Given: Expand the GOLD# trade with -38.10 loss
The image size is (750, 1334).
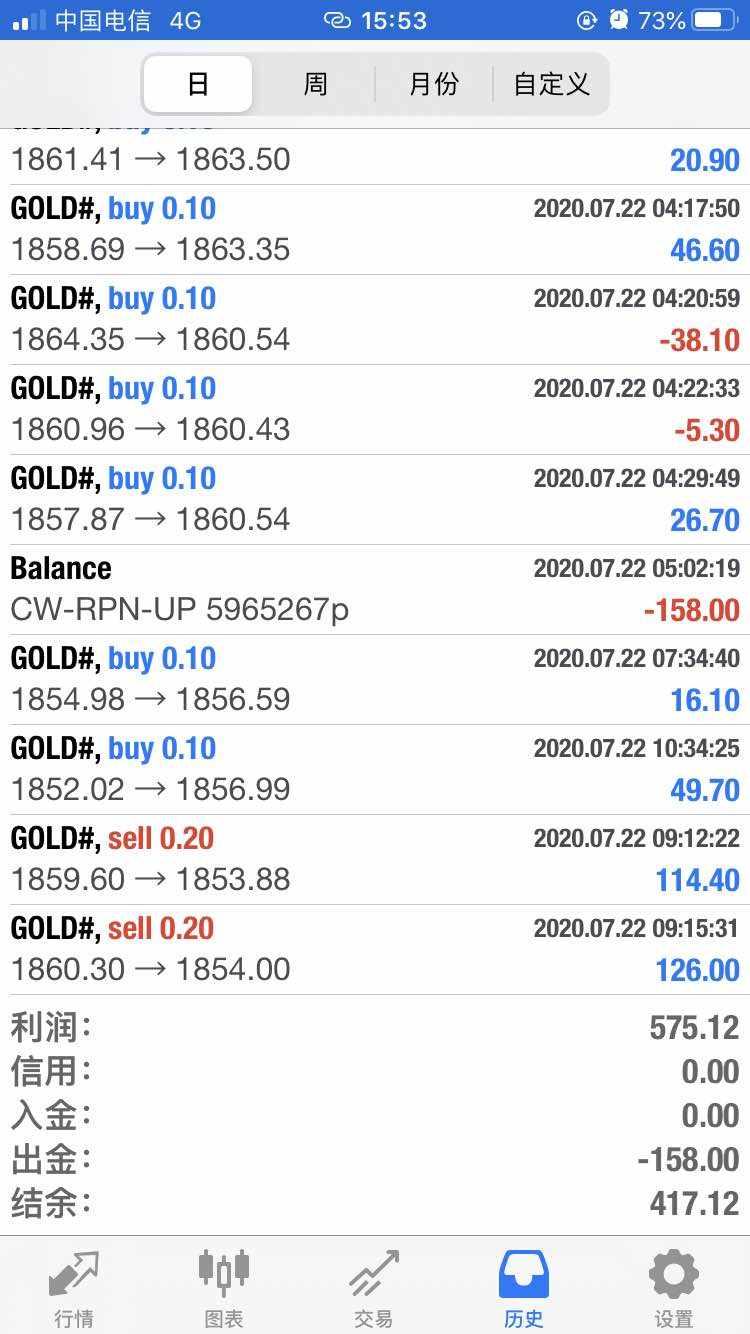Looking at the screenshot, I should coord(375,320).
